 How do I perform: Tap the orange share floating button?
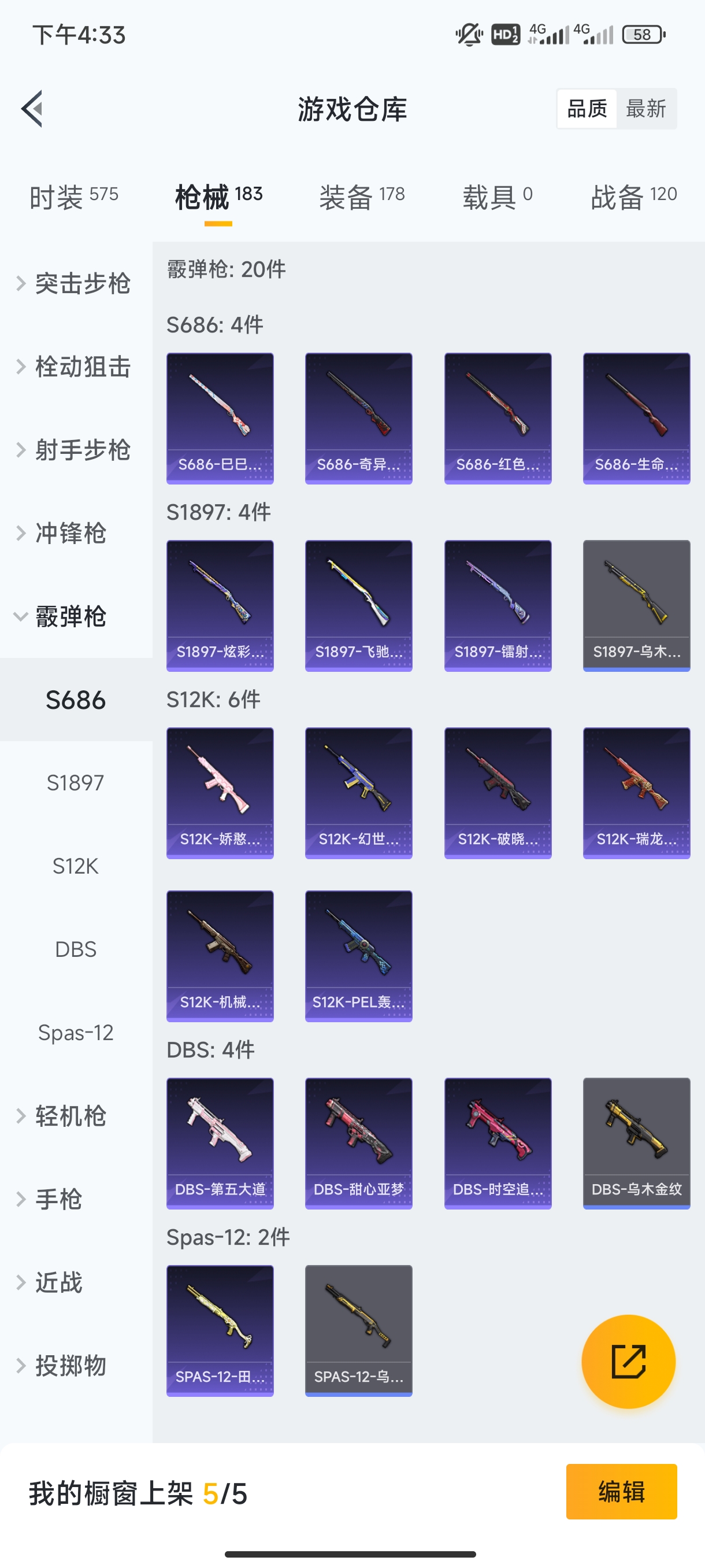[628, 1362]
